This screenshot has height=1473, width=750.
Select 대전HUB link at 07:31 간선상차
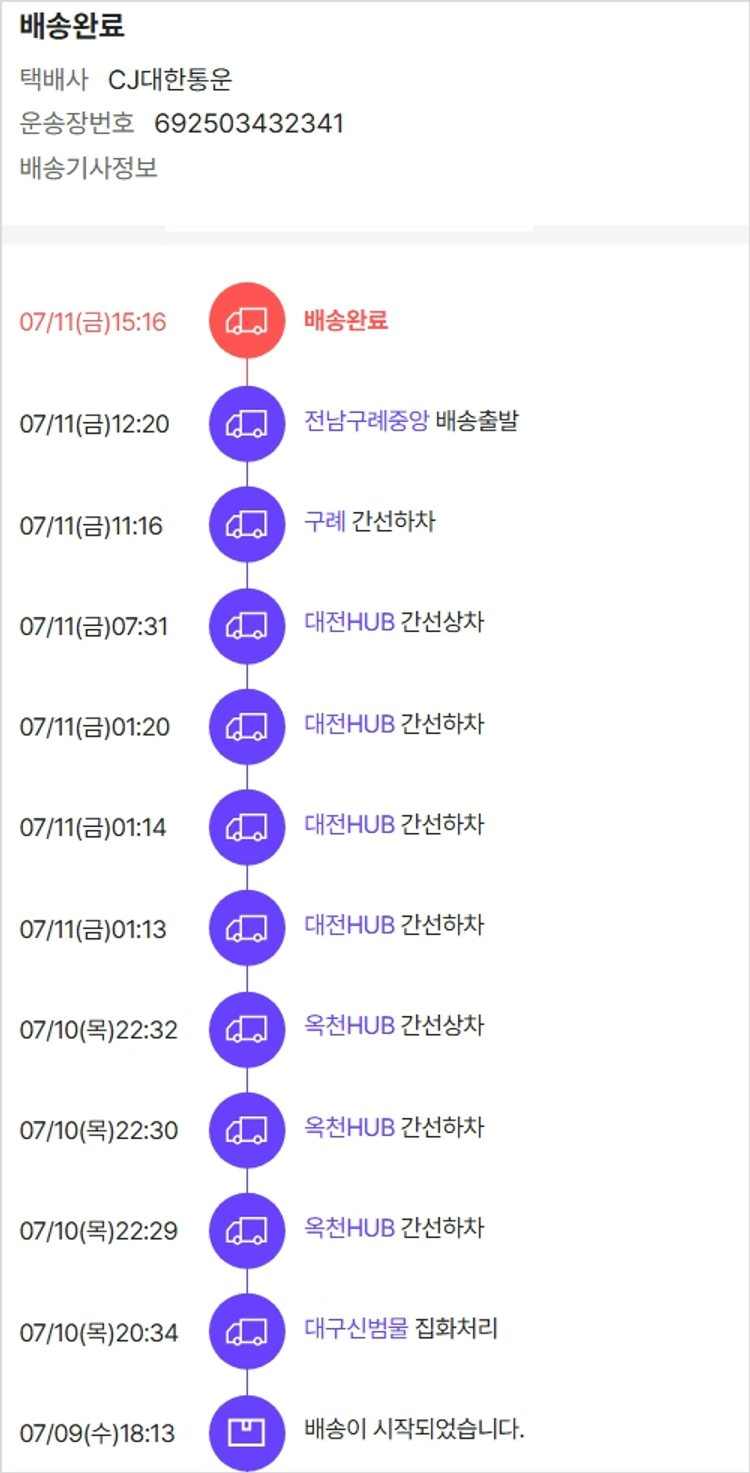pyautogui.click(x=349, y=623)
